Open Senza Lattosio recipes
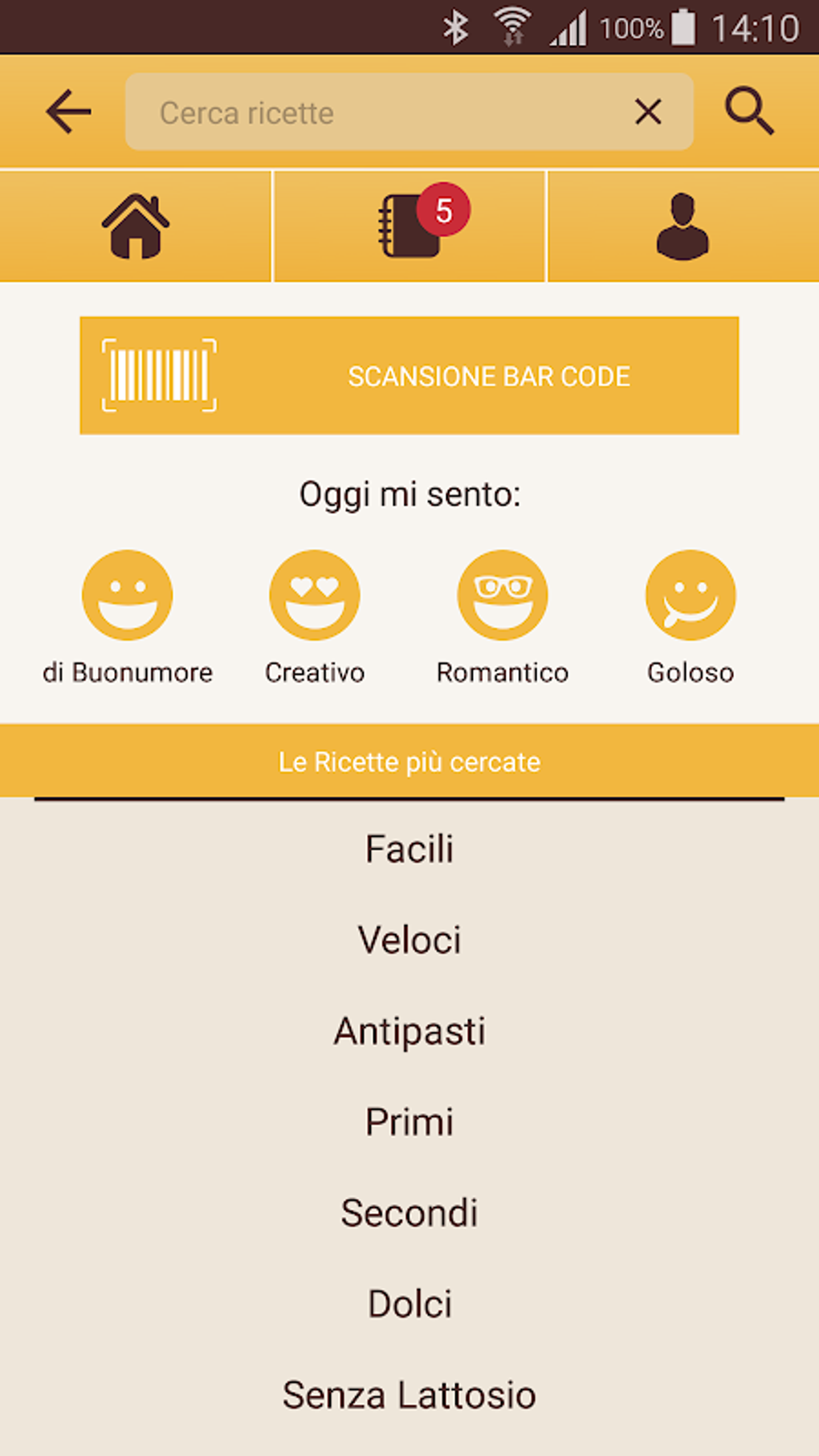 tap(409, 1395)
